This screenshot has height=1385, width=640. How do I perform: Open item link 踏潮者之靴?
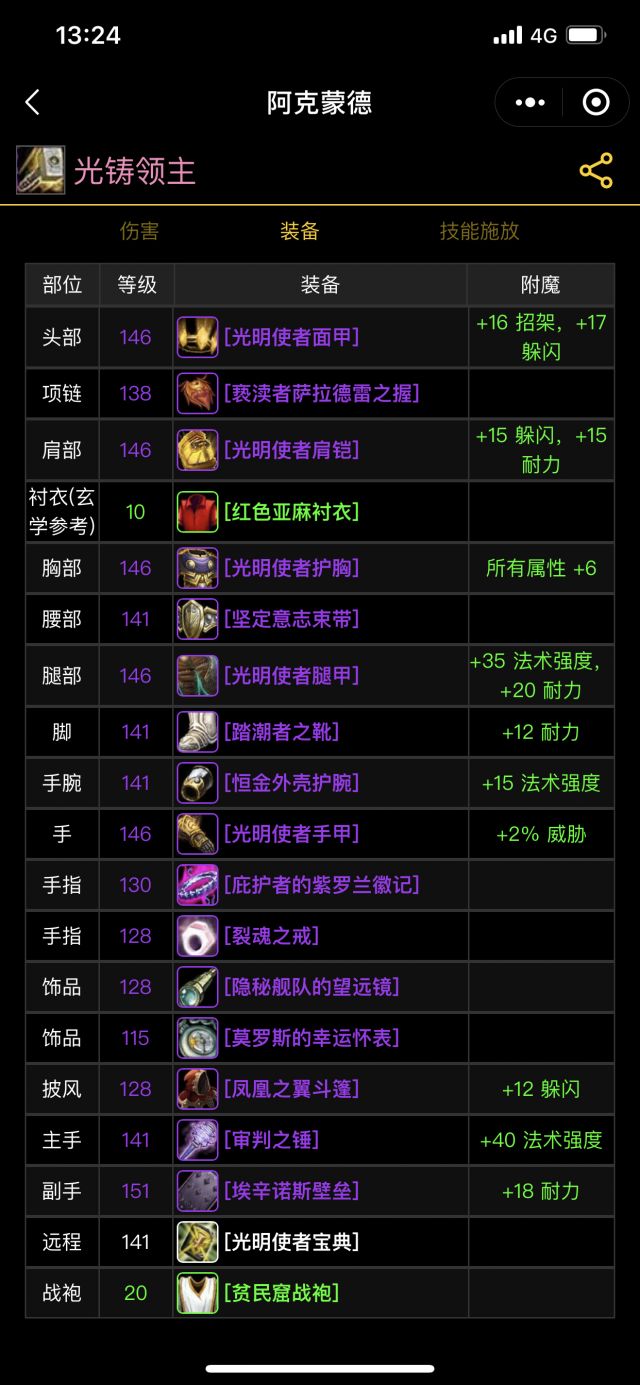tap(281, 732)
